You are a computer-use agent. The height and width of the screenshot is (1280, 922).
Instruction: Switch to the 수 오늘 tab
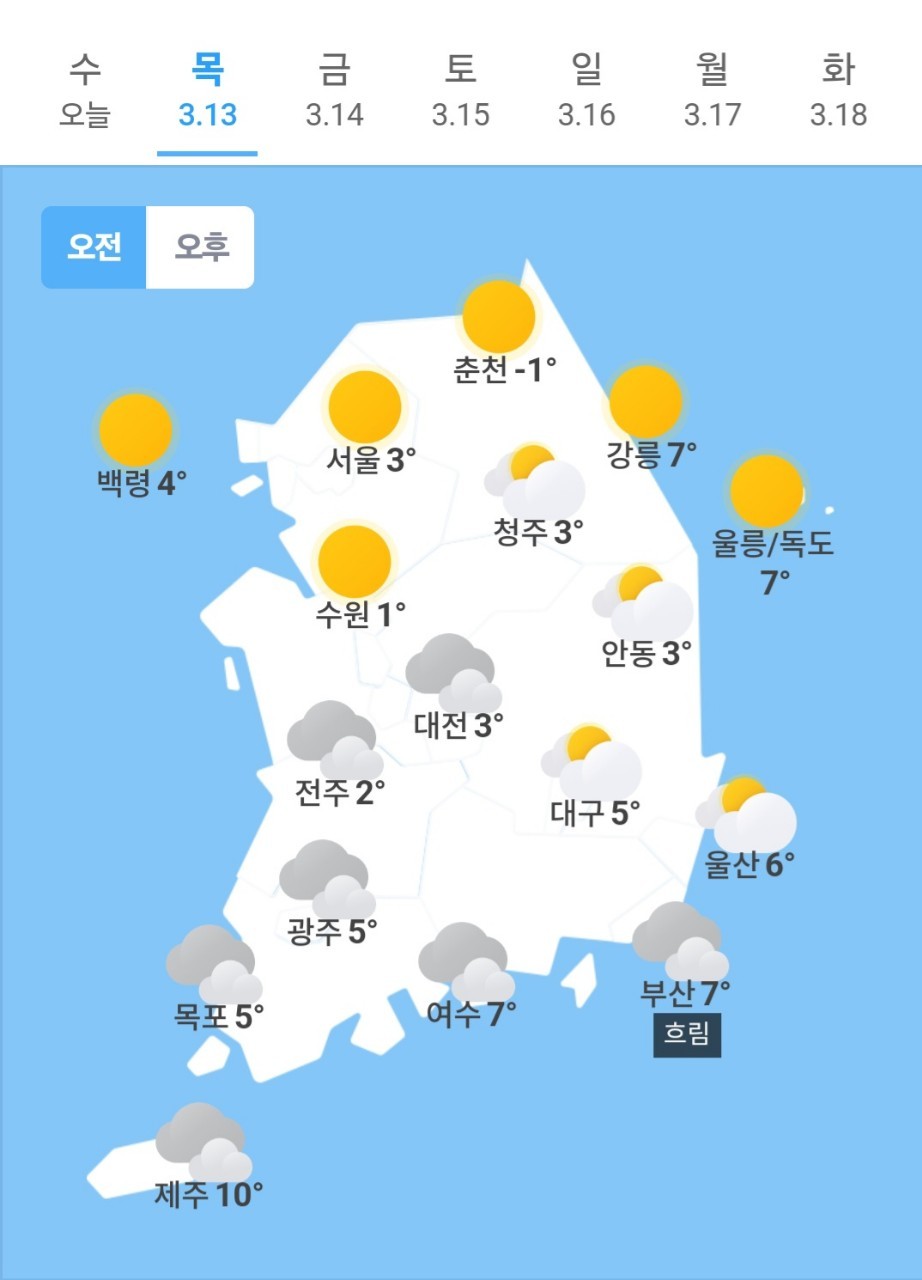point(84,92)
